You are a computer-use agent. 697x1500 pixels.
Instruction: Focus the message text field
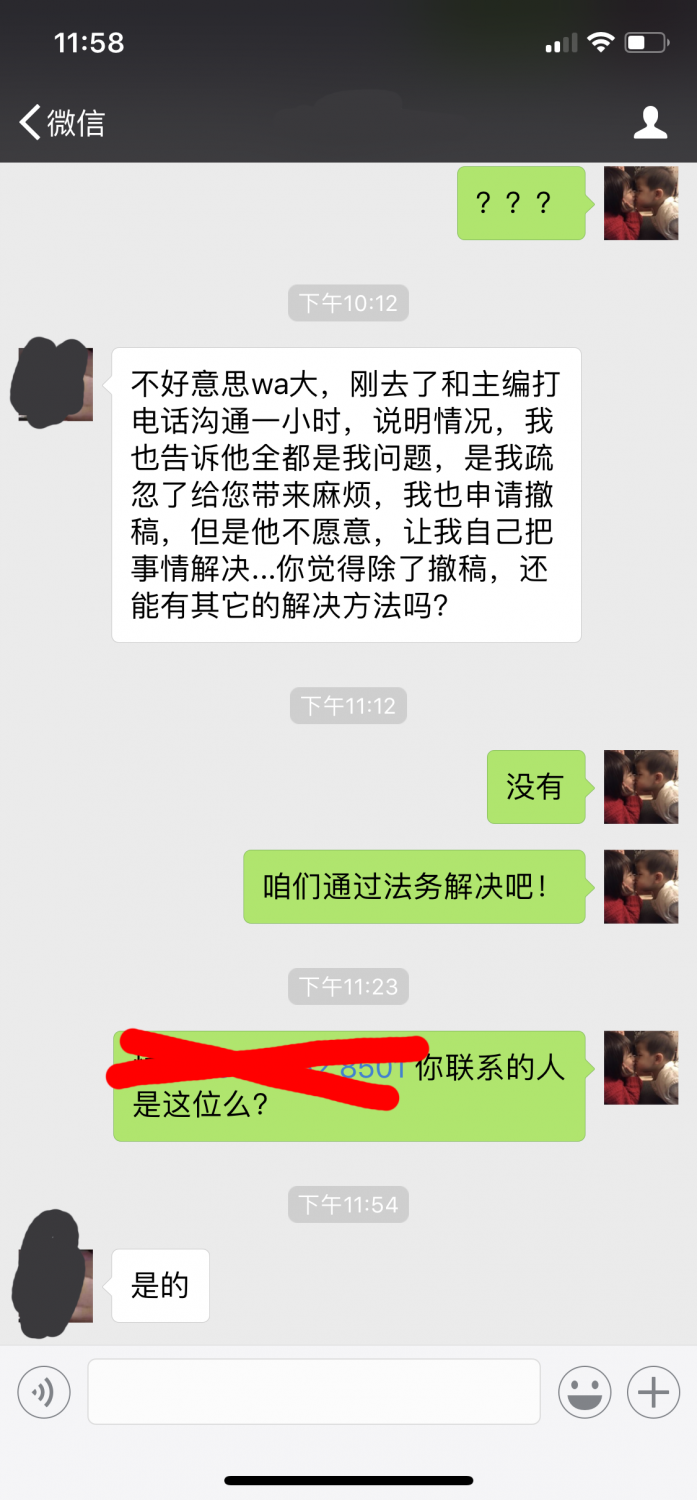313,1391
